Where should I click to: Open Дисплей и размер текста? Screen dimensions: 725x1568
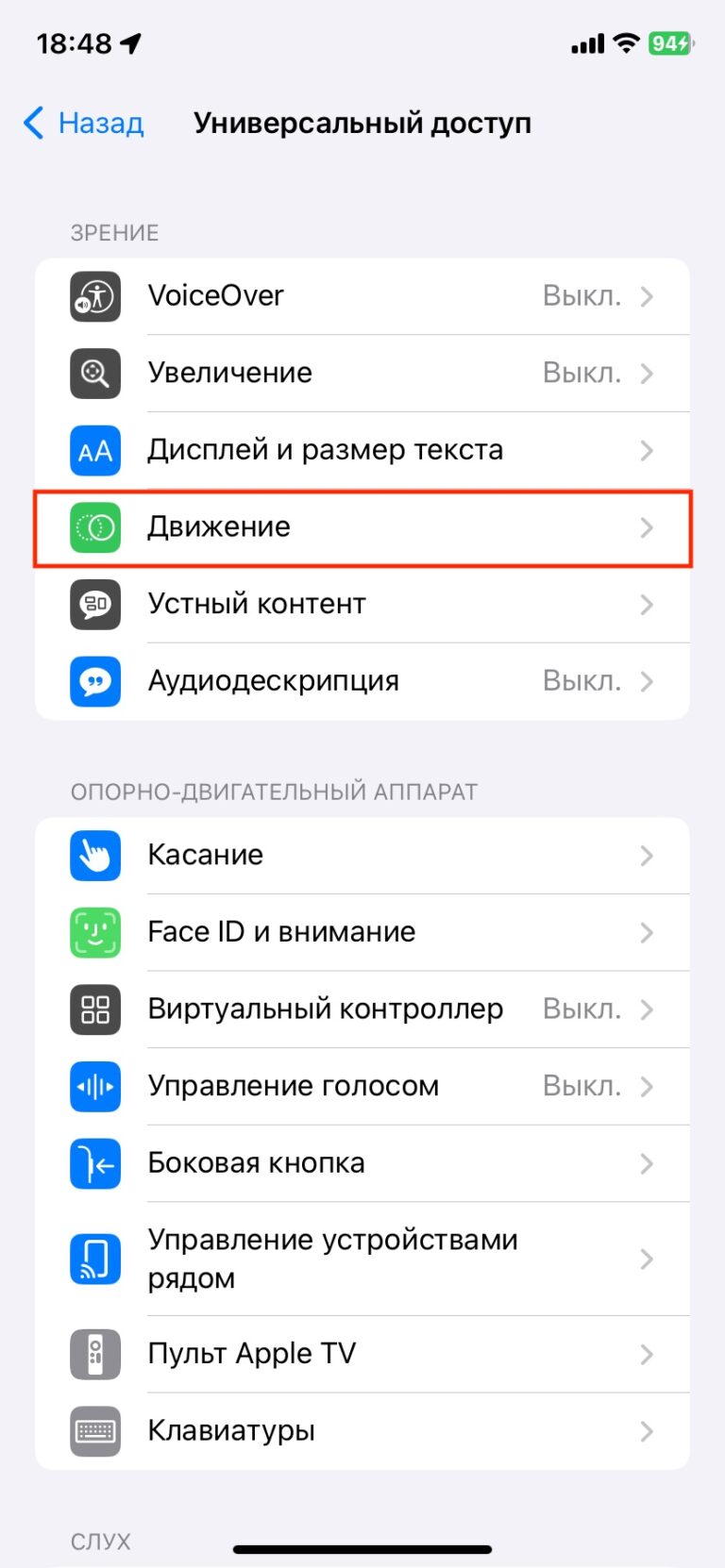(362, 450)
